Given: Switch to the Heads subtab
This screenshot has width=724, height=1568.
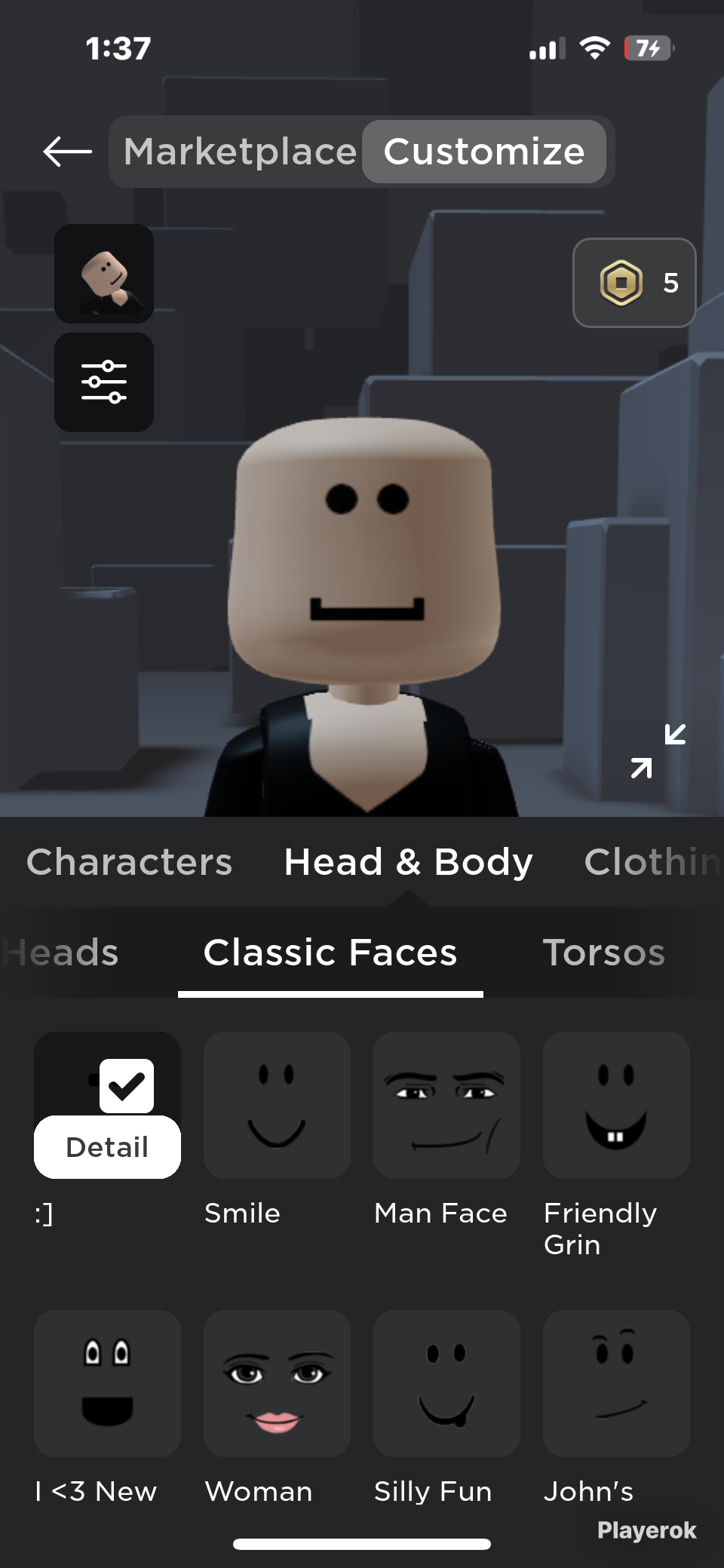Looking at the screenshot, I should pos(60,953).
